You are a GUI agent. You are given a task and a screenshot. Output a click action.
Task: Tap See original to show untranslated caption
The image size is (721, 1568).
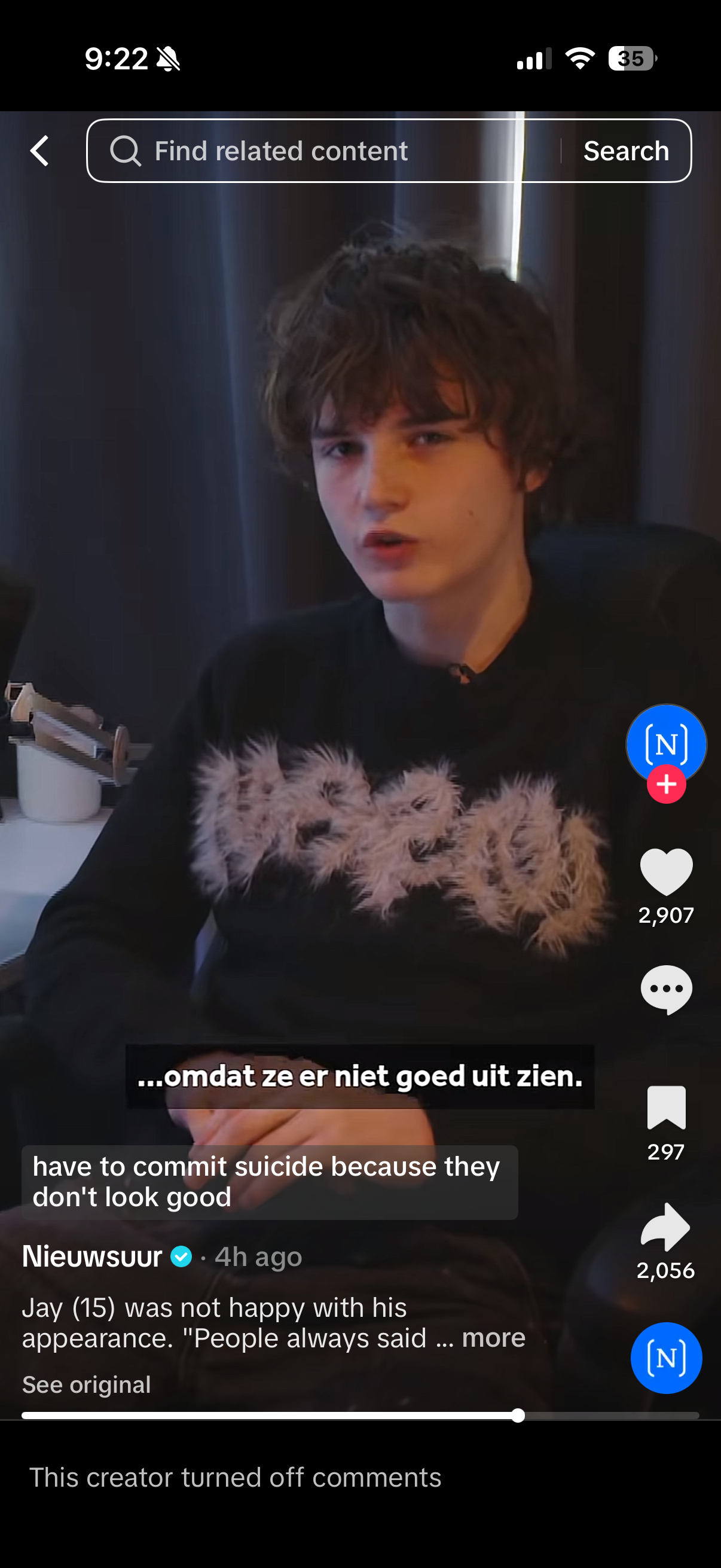coord(87,1384)
